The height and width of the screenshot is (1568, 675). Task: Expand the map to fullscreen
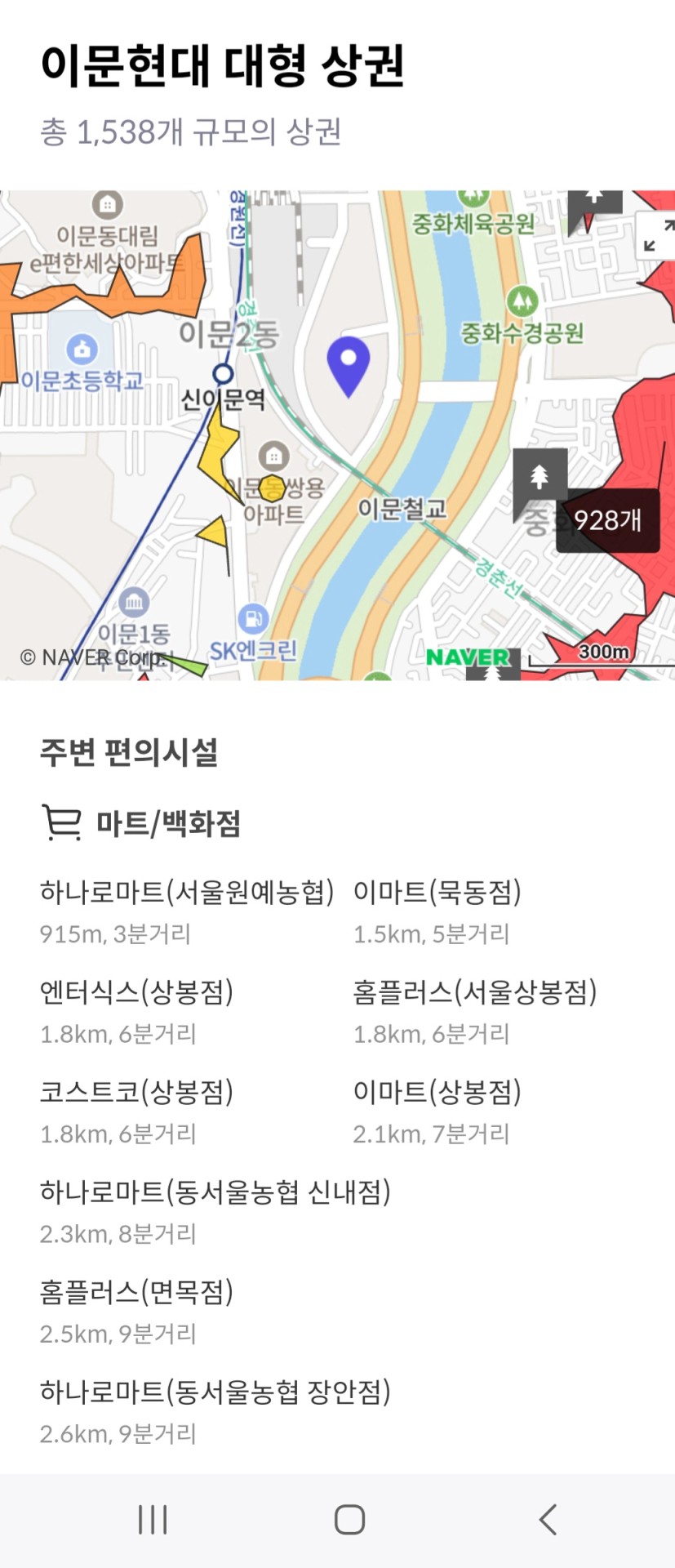[x=657, y=235]
